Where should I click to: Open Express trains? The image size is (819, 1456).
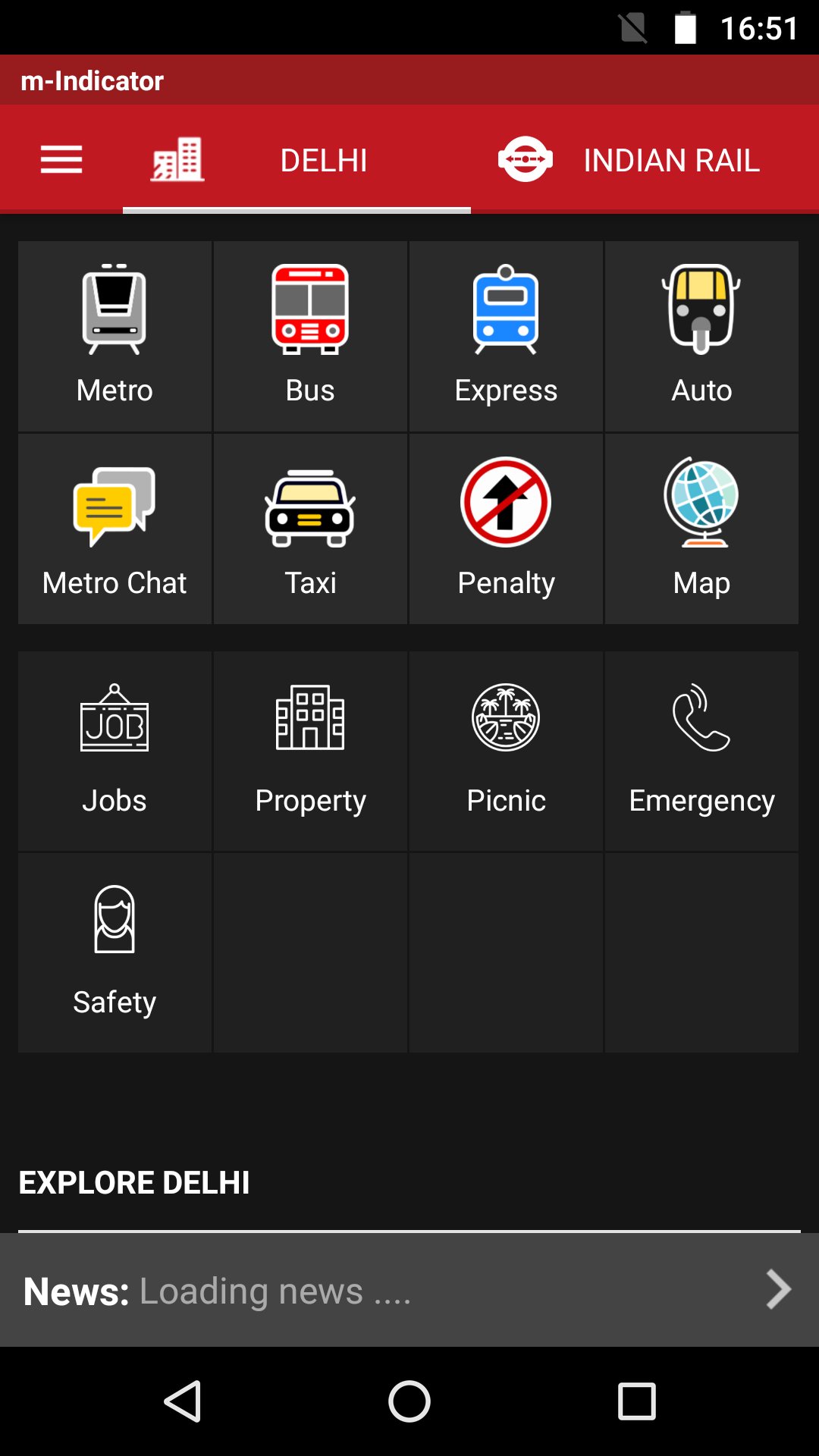click(x=506, y=337)
